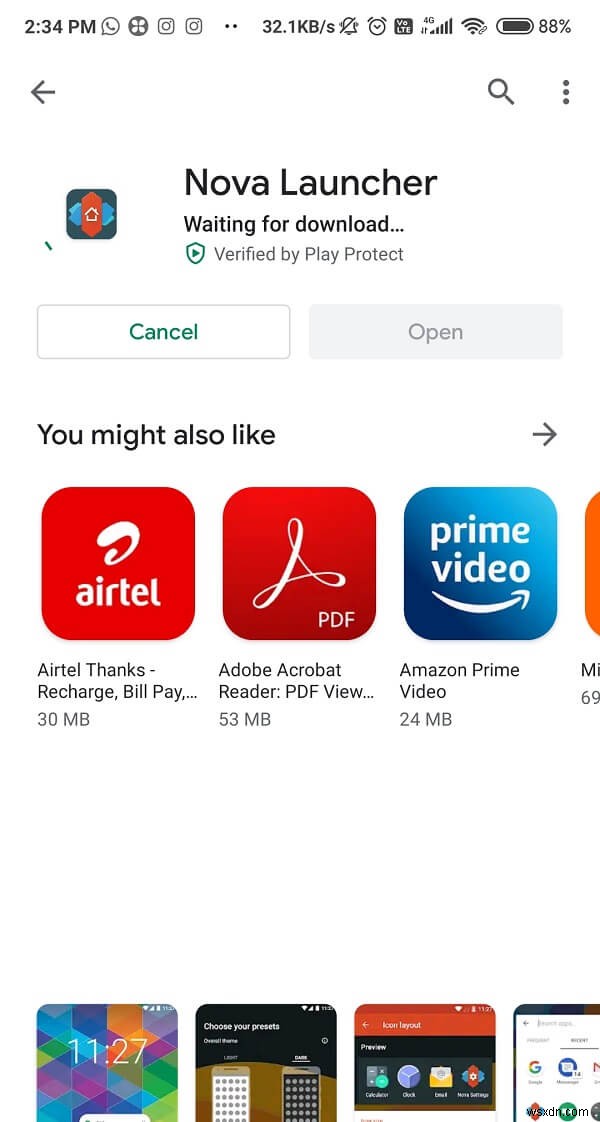Viewport: 600px width, 1122px height.
Task: Expand the You might also like section
Action: point(544,434)
